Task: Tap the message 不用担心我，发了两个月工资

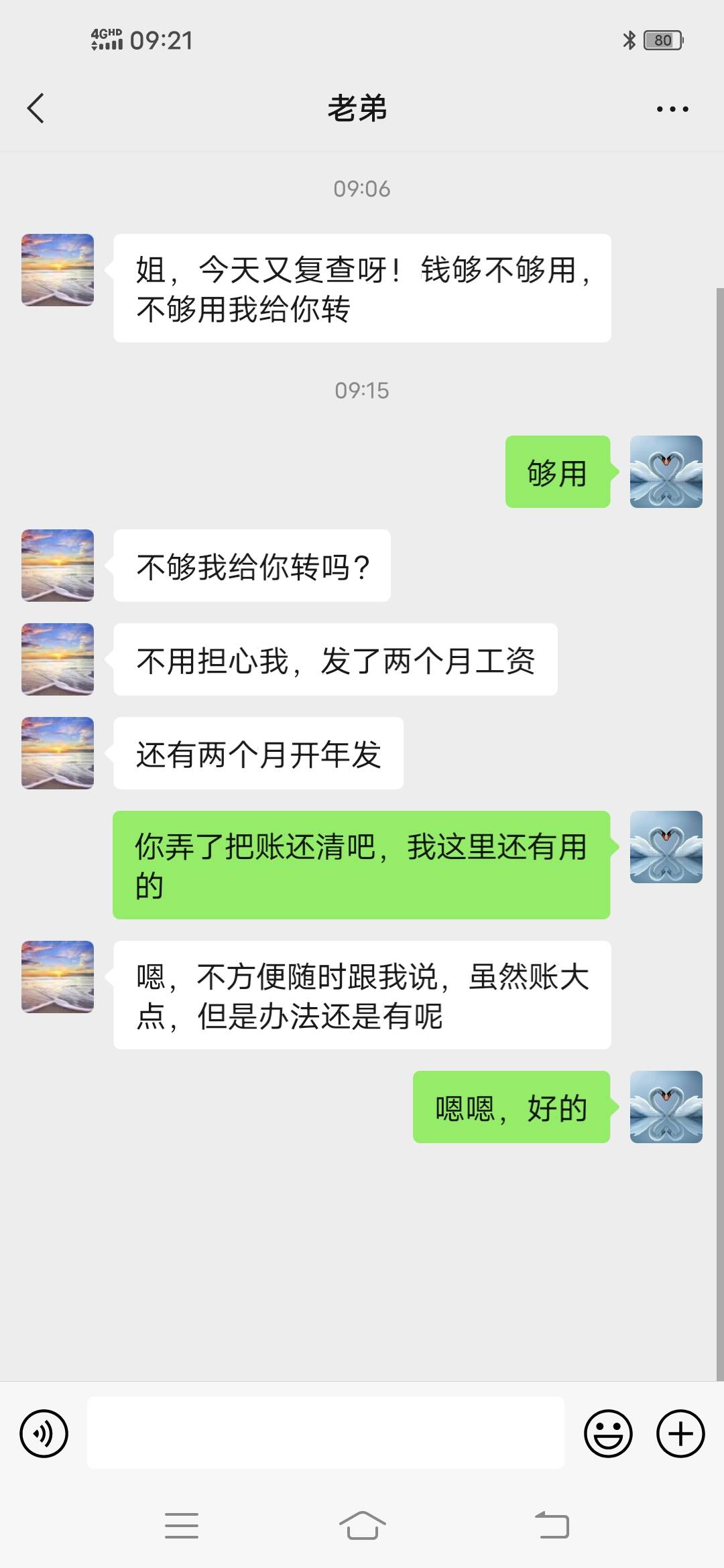Action: coord(335,659)
